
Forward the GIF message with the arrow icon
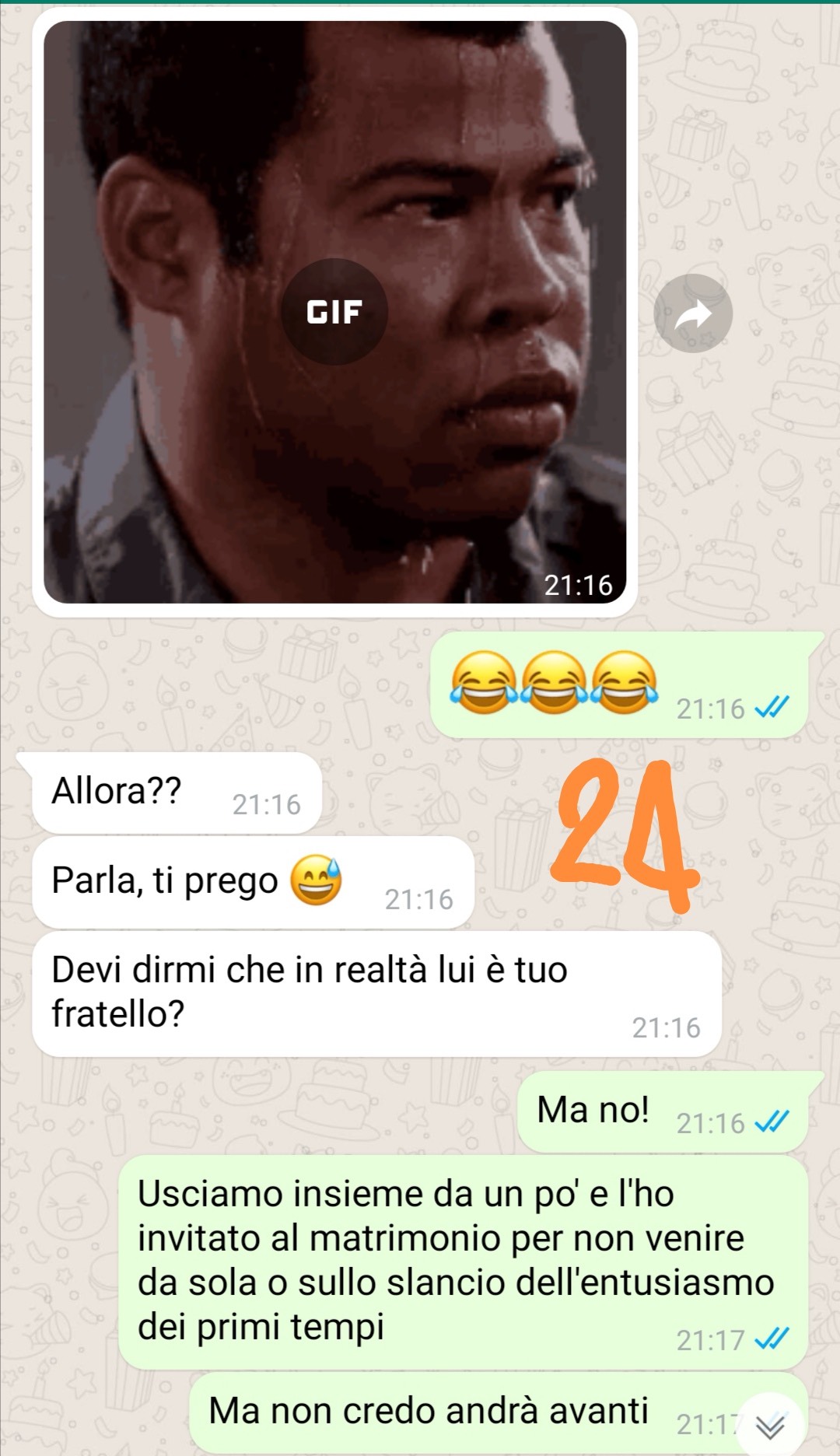click(693, 313)
